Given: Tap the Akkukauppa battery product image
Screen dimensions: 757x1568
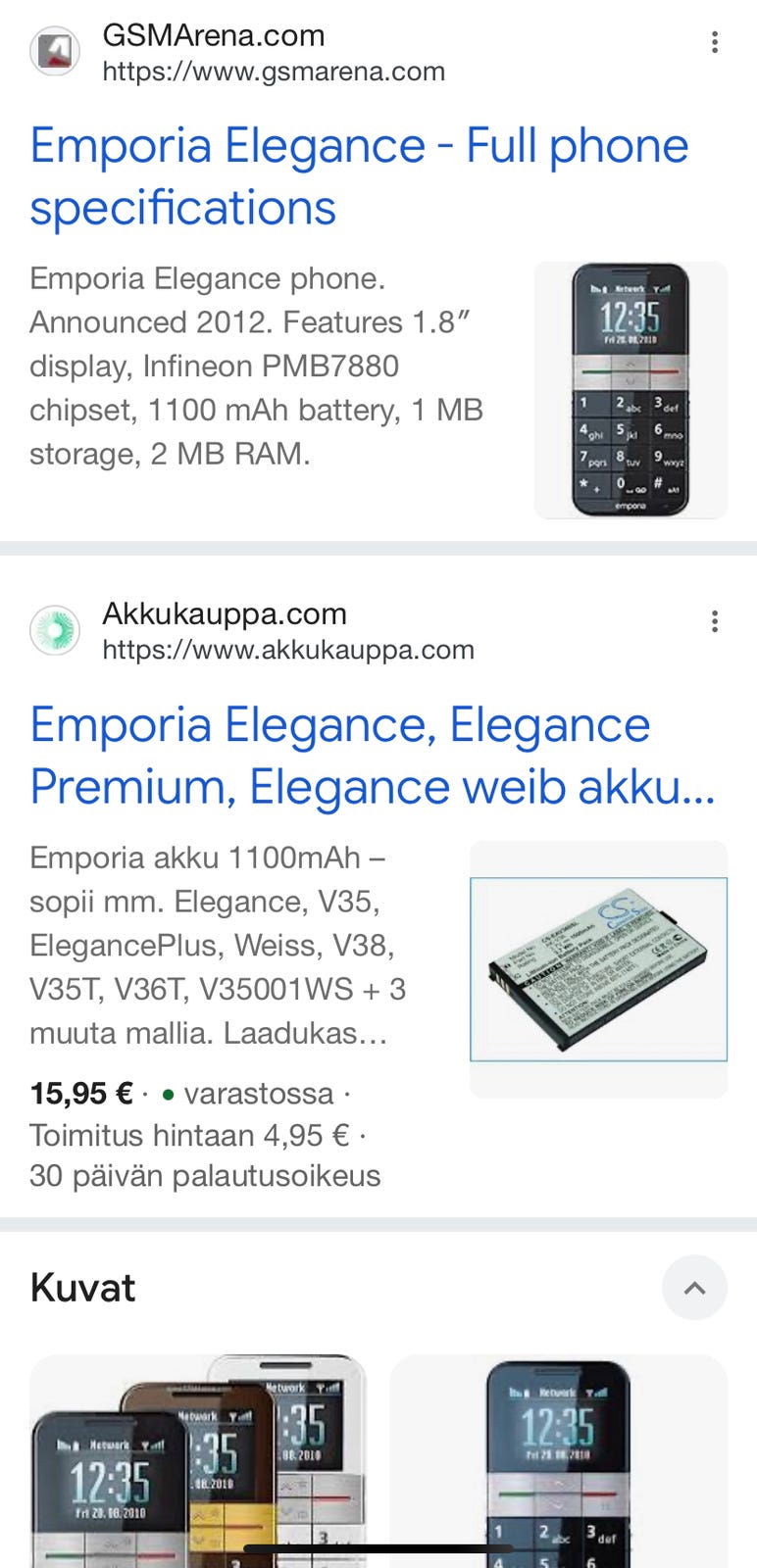Looking at the screenshot, I should (598, 968).
